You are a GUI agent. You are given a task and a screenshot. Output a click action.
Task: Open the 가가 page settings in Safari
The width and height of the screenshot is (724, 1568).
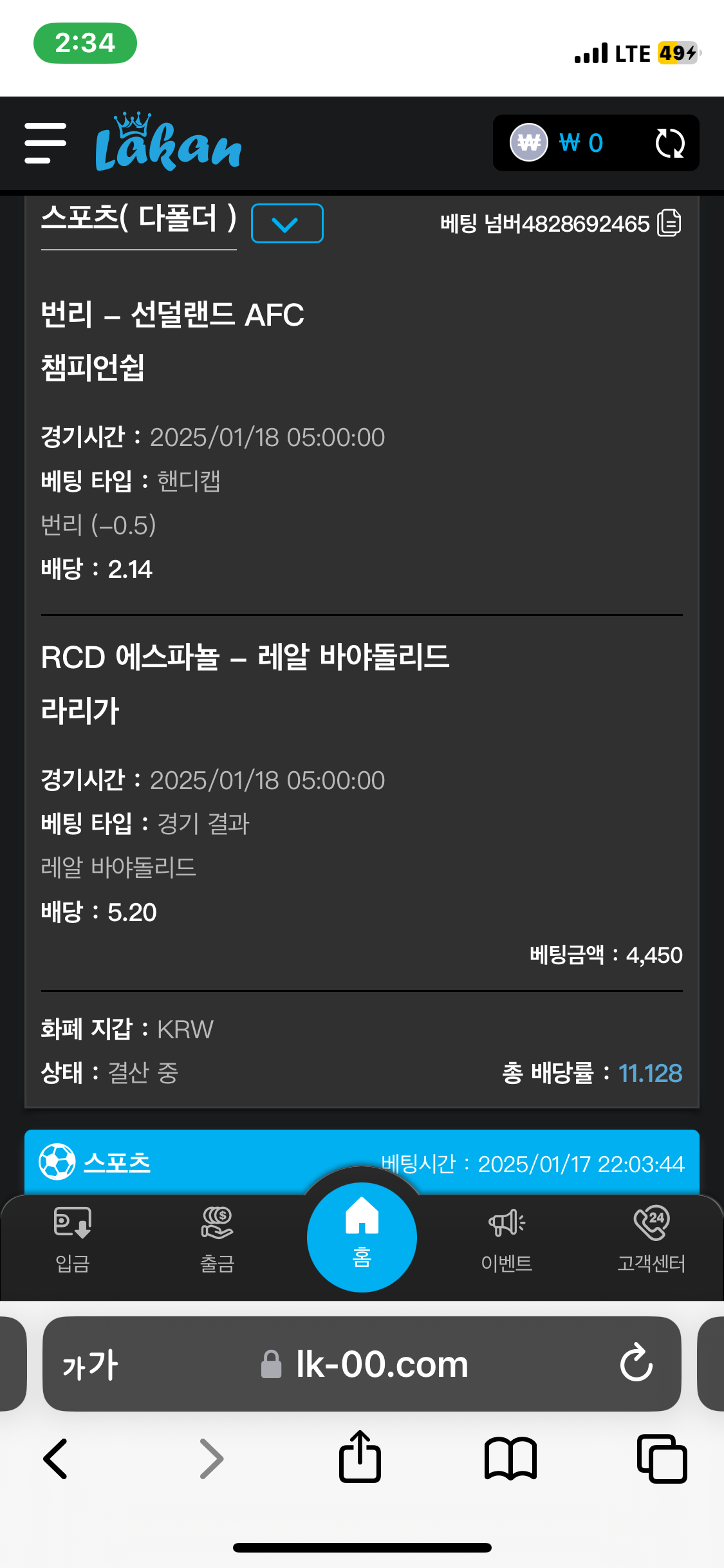pos(90,1364)
